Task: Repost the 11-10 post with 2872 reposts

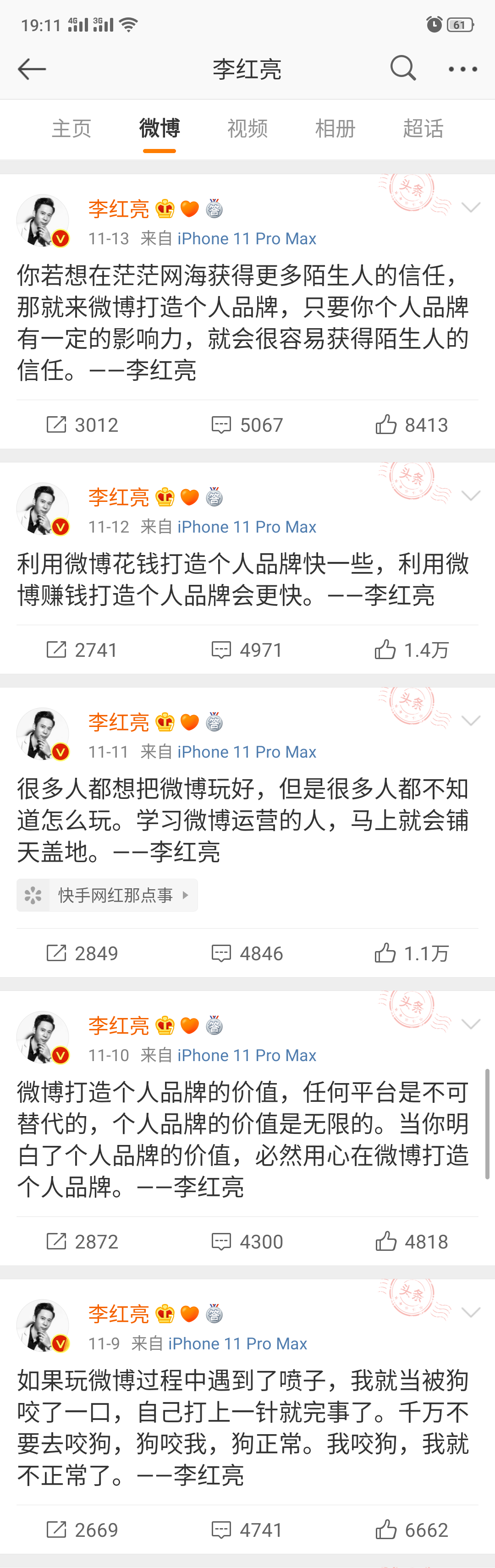Action: (82, 1241)
